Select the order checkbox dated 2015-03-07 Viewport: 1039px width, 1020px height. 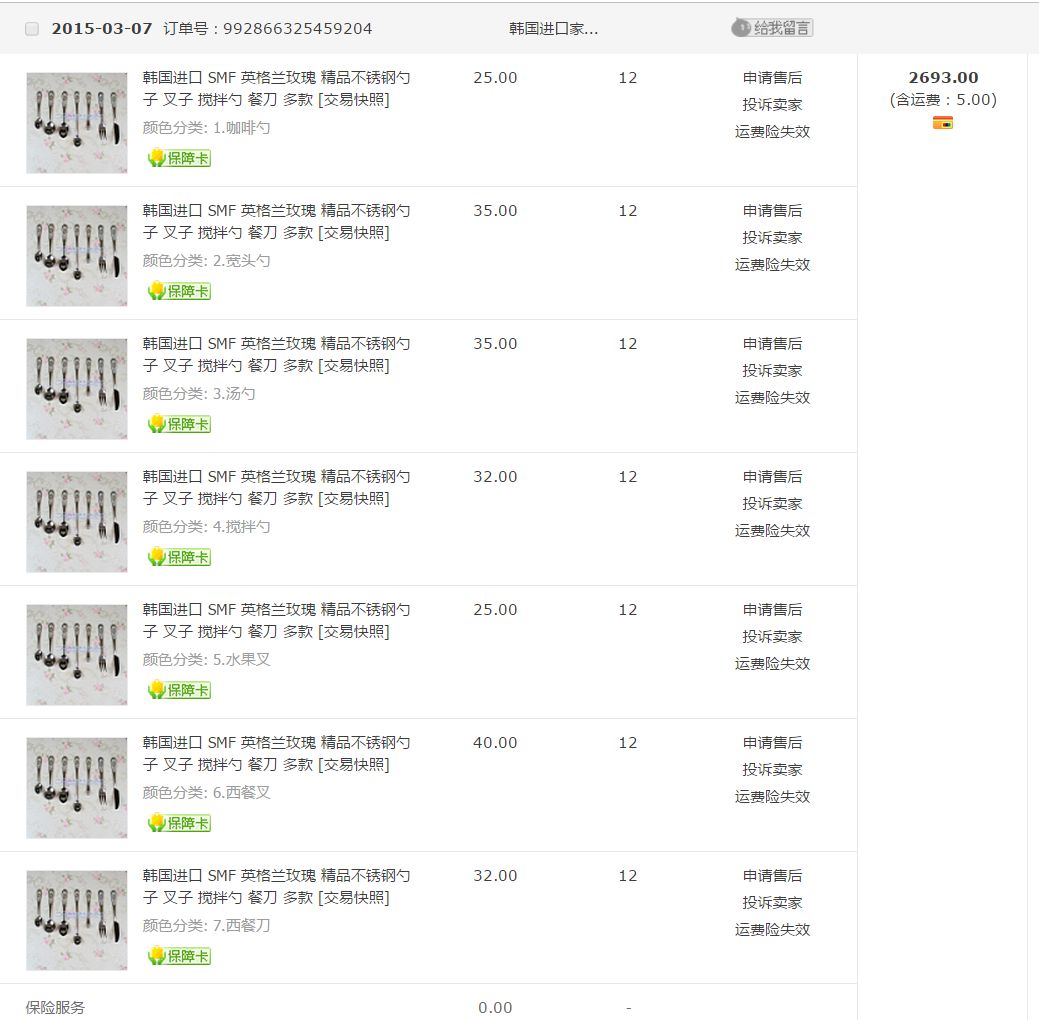32,29
